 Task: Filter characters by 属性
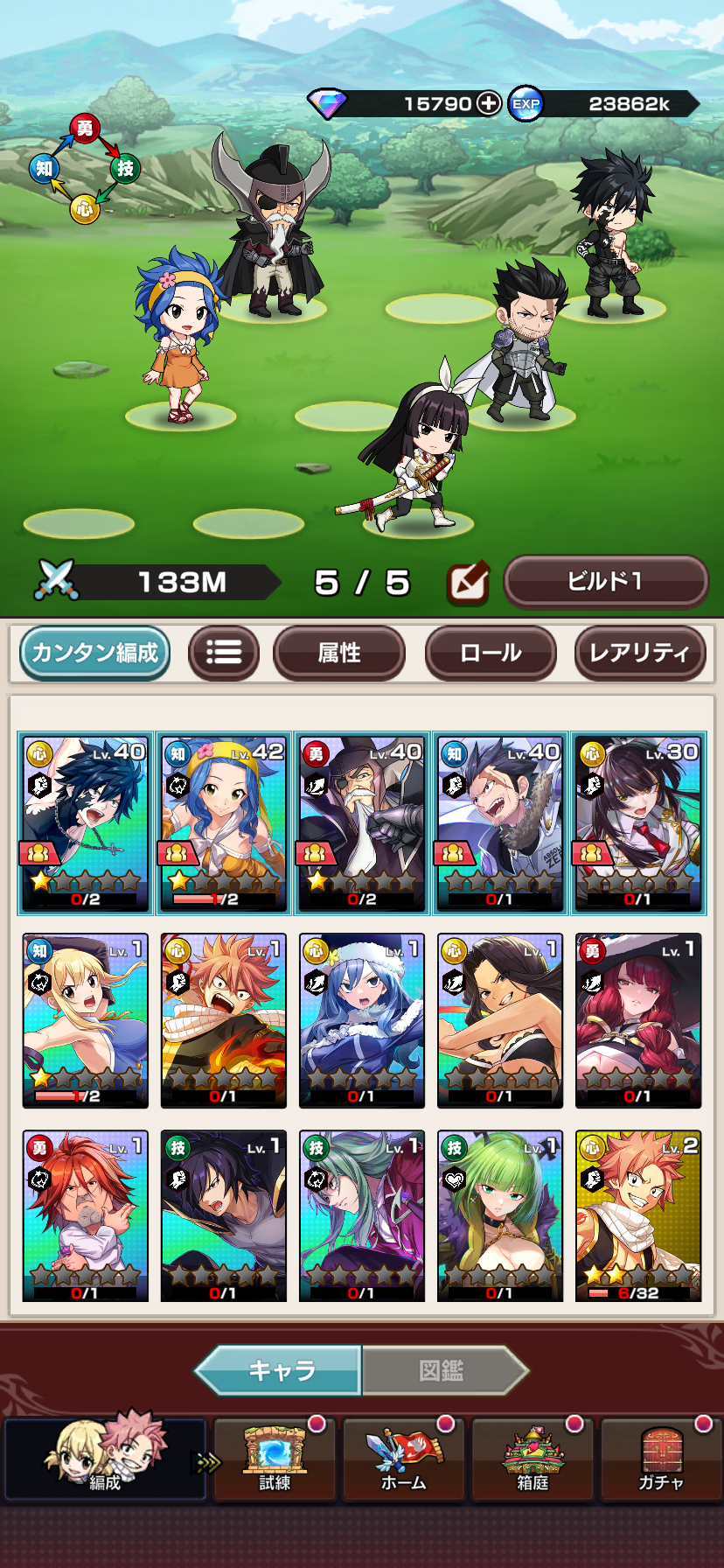point(339,653)
